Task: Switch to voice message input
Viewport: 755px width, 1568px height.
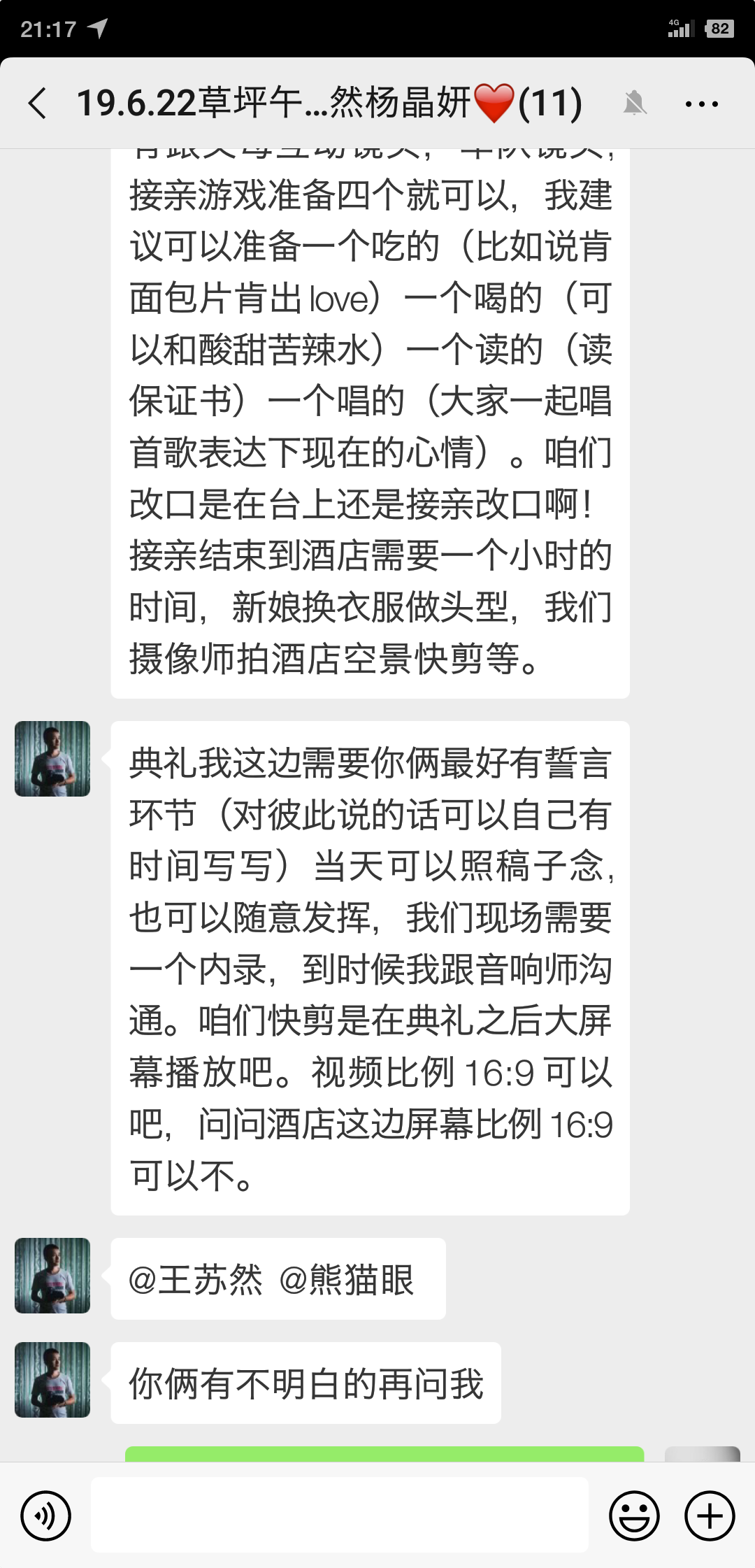Action: (x=46, y=1516)
